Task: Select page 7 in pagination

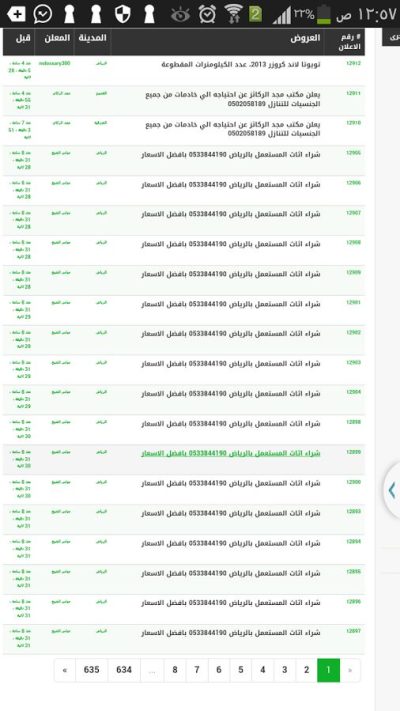Action: [197, 670]
